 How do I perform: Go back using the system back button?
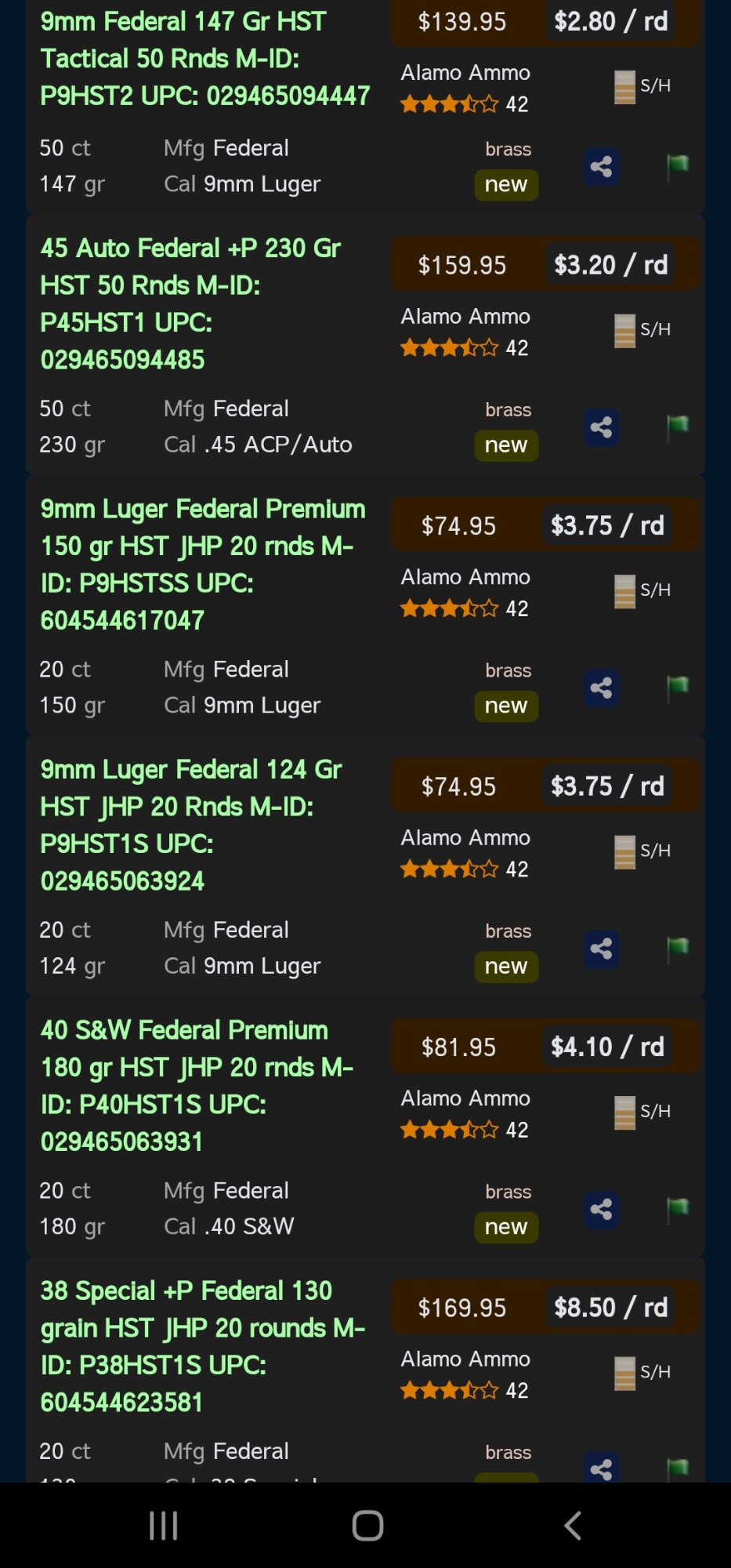(573, 1526)
